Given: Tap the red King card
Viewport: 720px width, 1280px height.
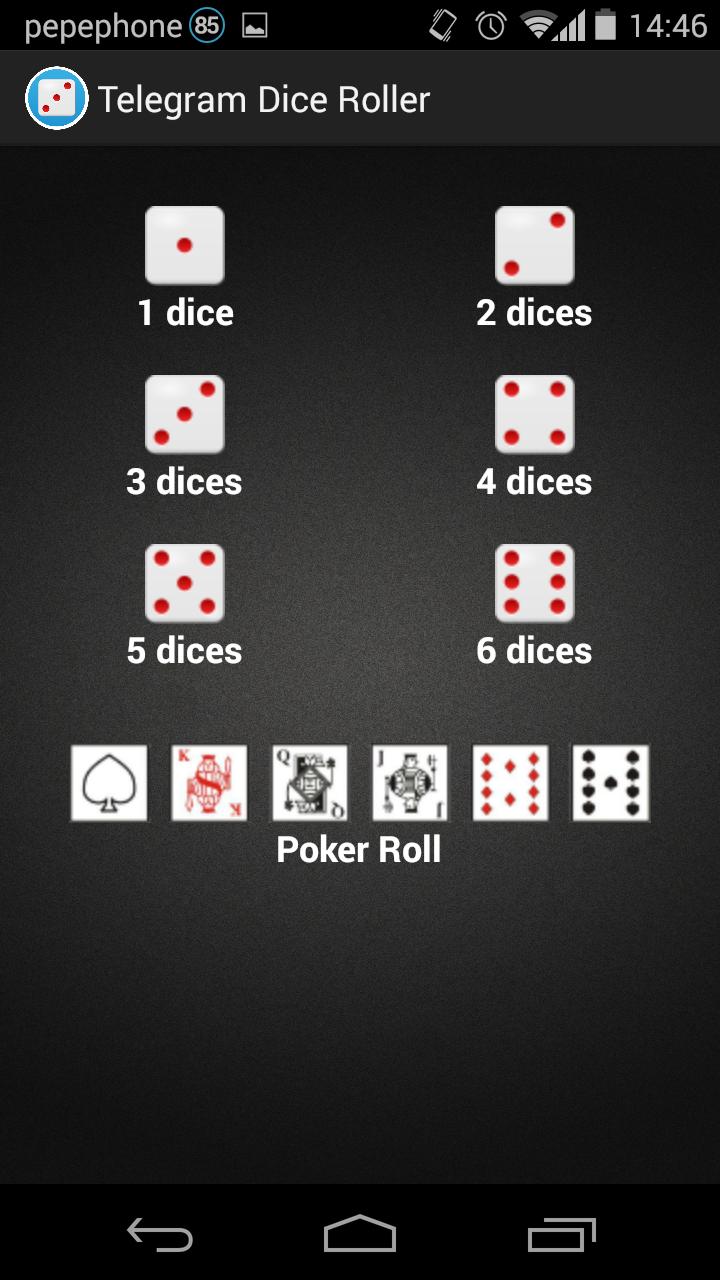Looking at the screenshot, I should click(209, 783).
